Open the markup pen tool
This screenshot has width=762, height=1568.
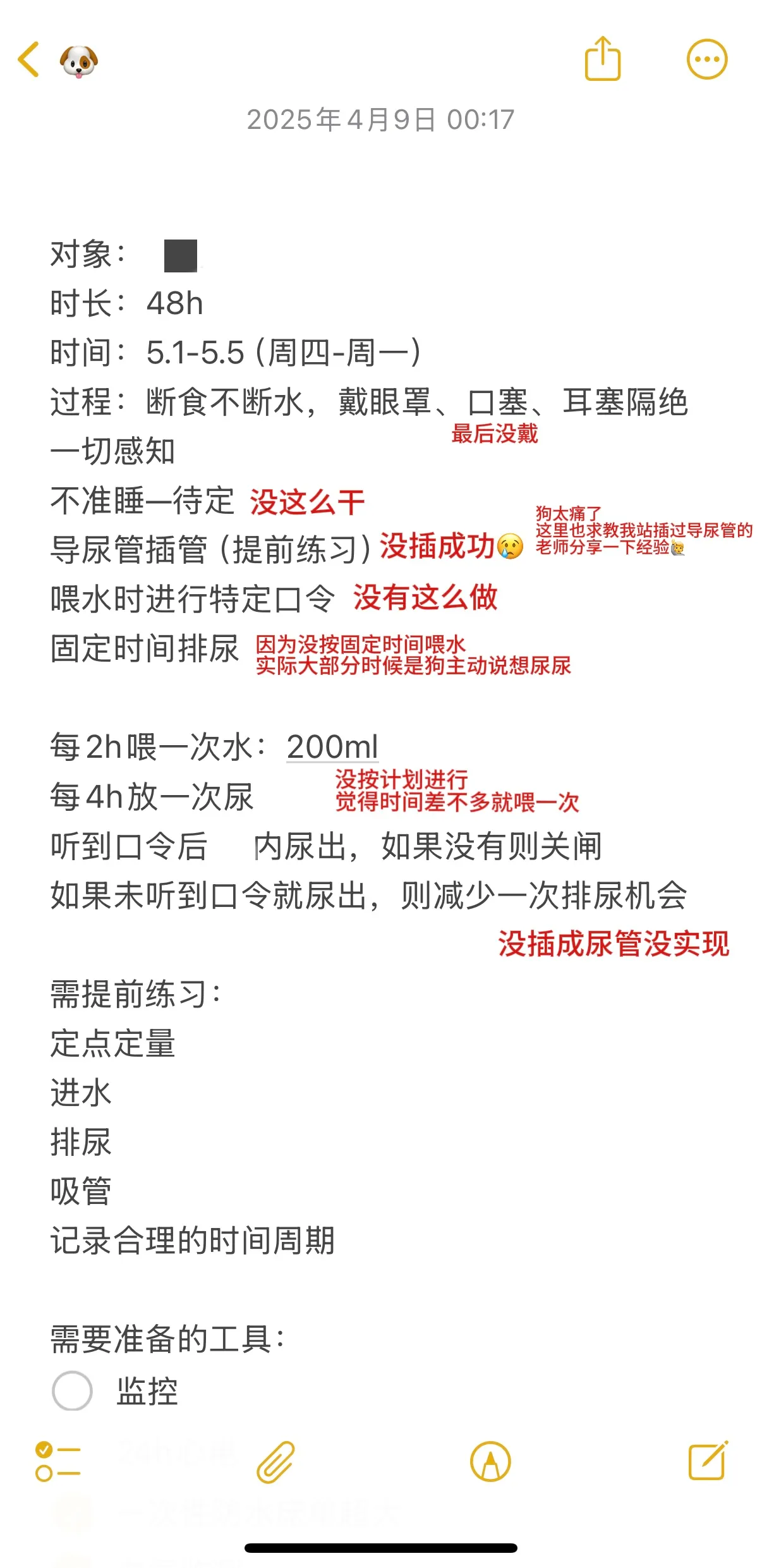click(x=490, y=1461)
